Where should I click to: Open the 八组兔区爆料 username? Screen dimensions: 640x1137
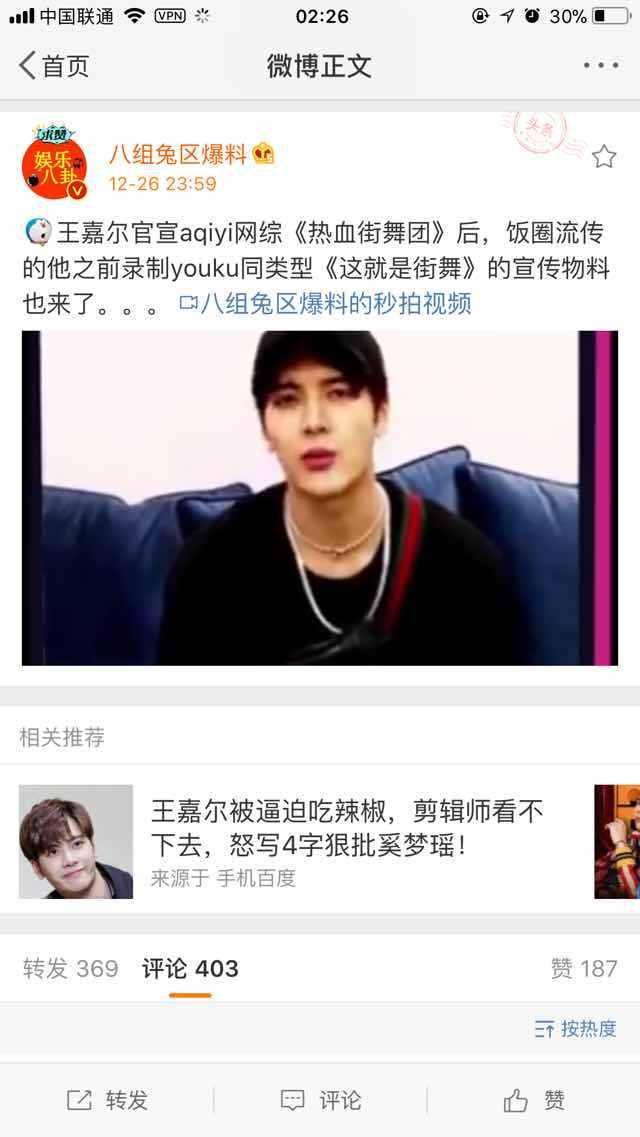pos(178,154)
